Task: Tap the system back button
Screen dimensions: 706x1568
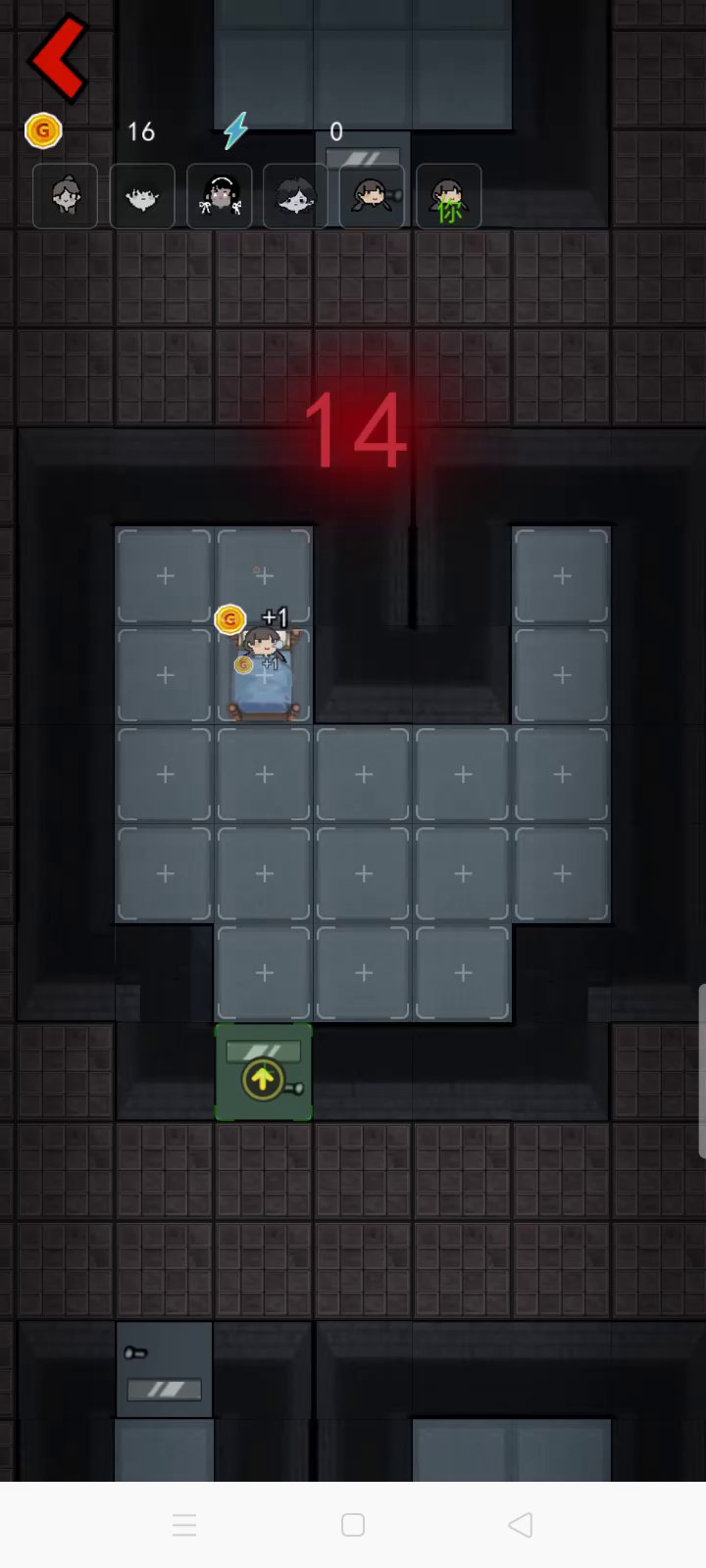Action: [521, 1525]
